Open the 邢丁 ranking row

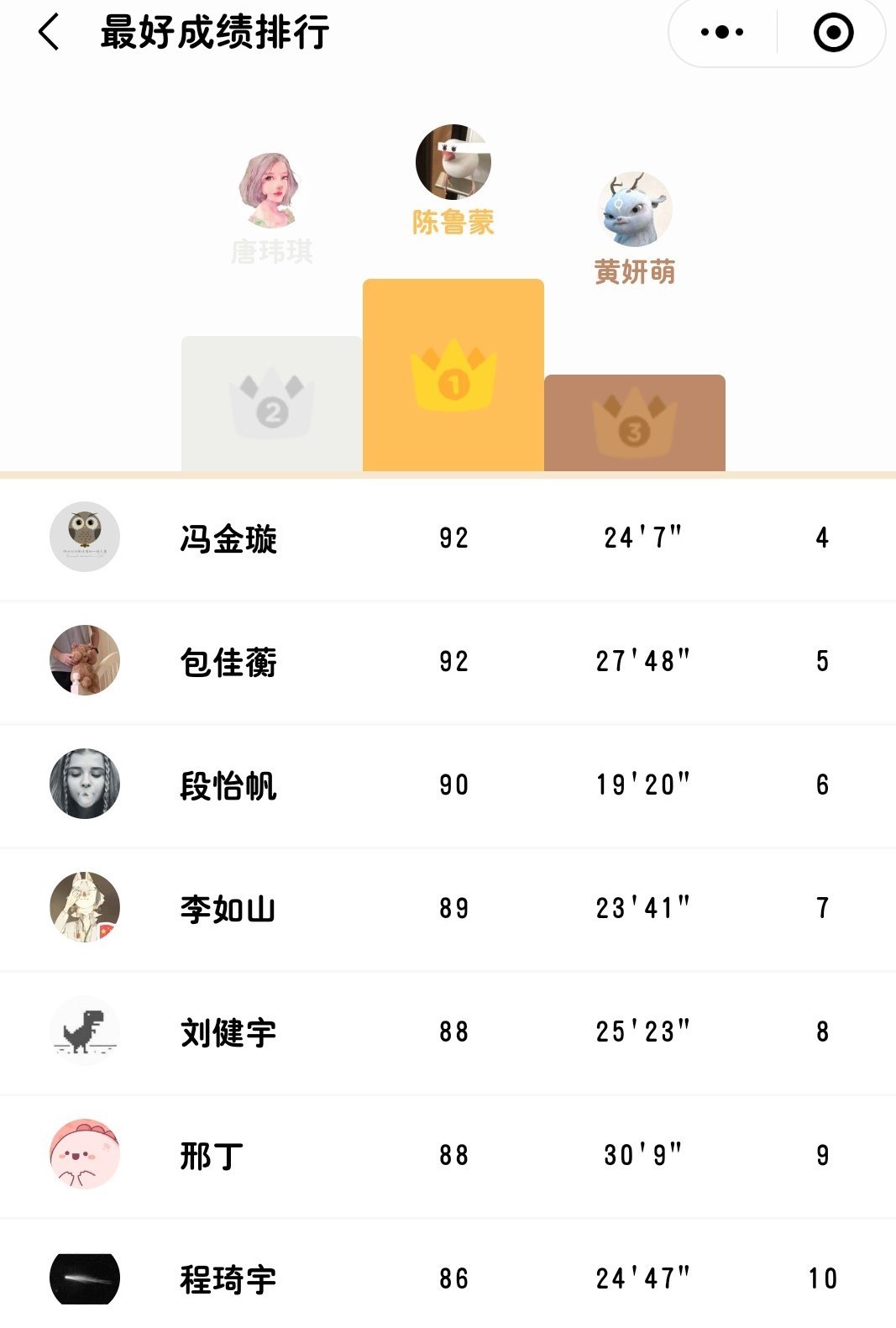[448, 1156]
